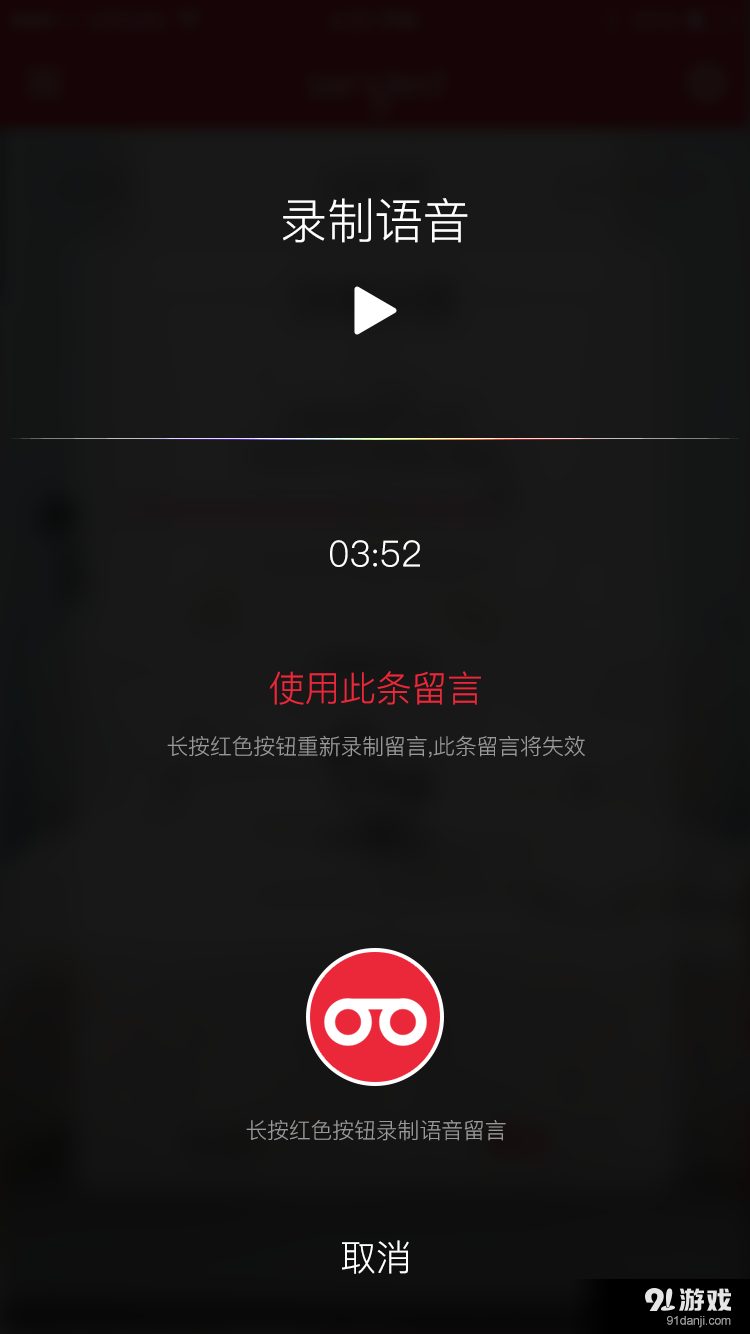Click the playback progress line above the timer
The width and height of the screenshot is (750, 1334).
375,441
